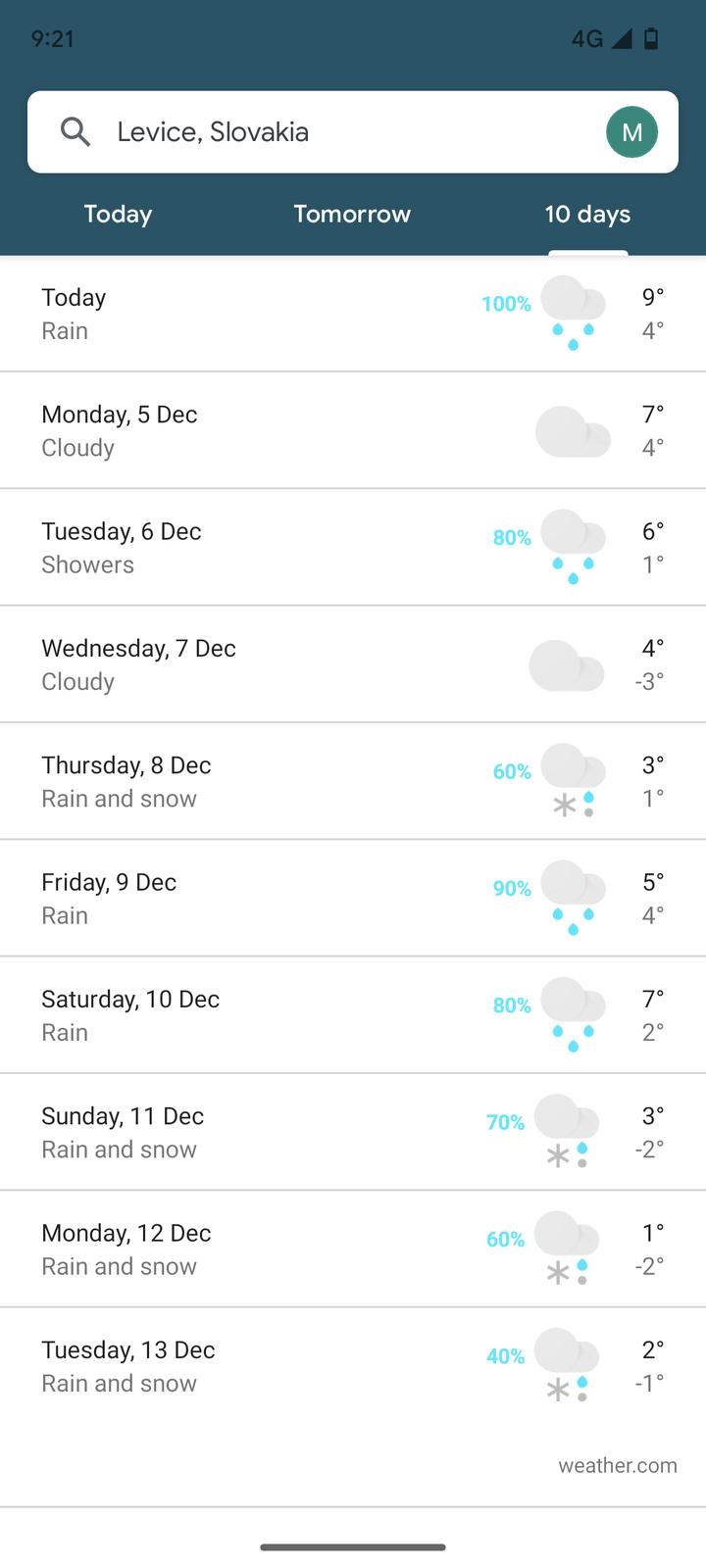Image resolution: width=706 pixels, height=1568 pixels.
Task: Show Thursday, 8 Dec forecast details
Action: (353, 781)
